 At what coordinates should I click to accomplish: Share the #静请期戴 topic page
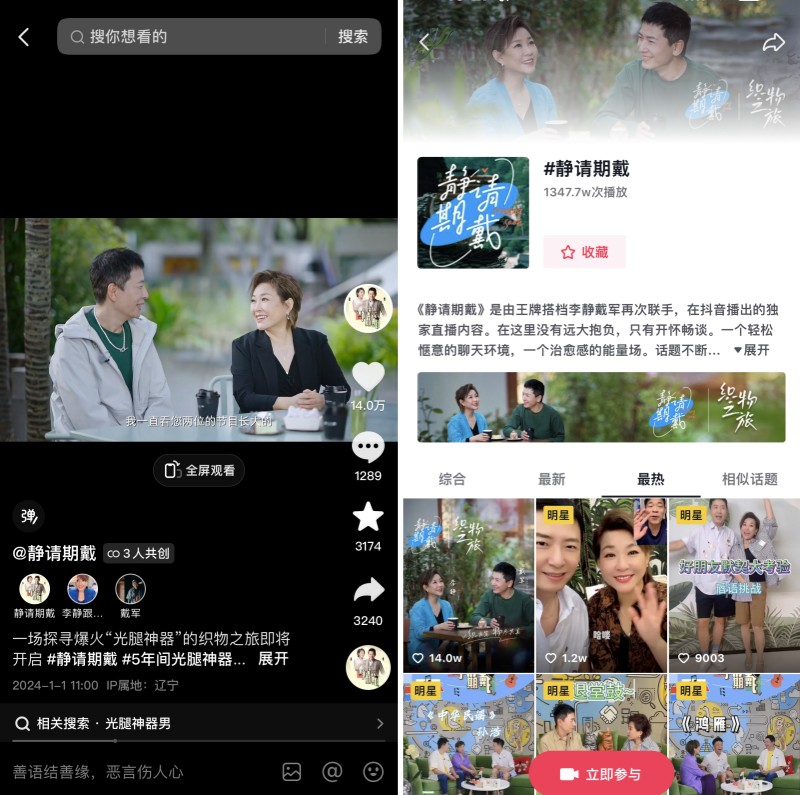click(x=773, y=42)
